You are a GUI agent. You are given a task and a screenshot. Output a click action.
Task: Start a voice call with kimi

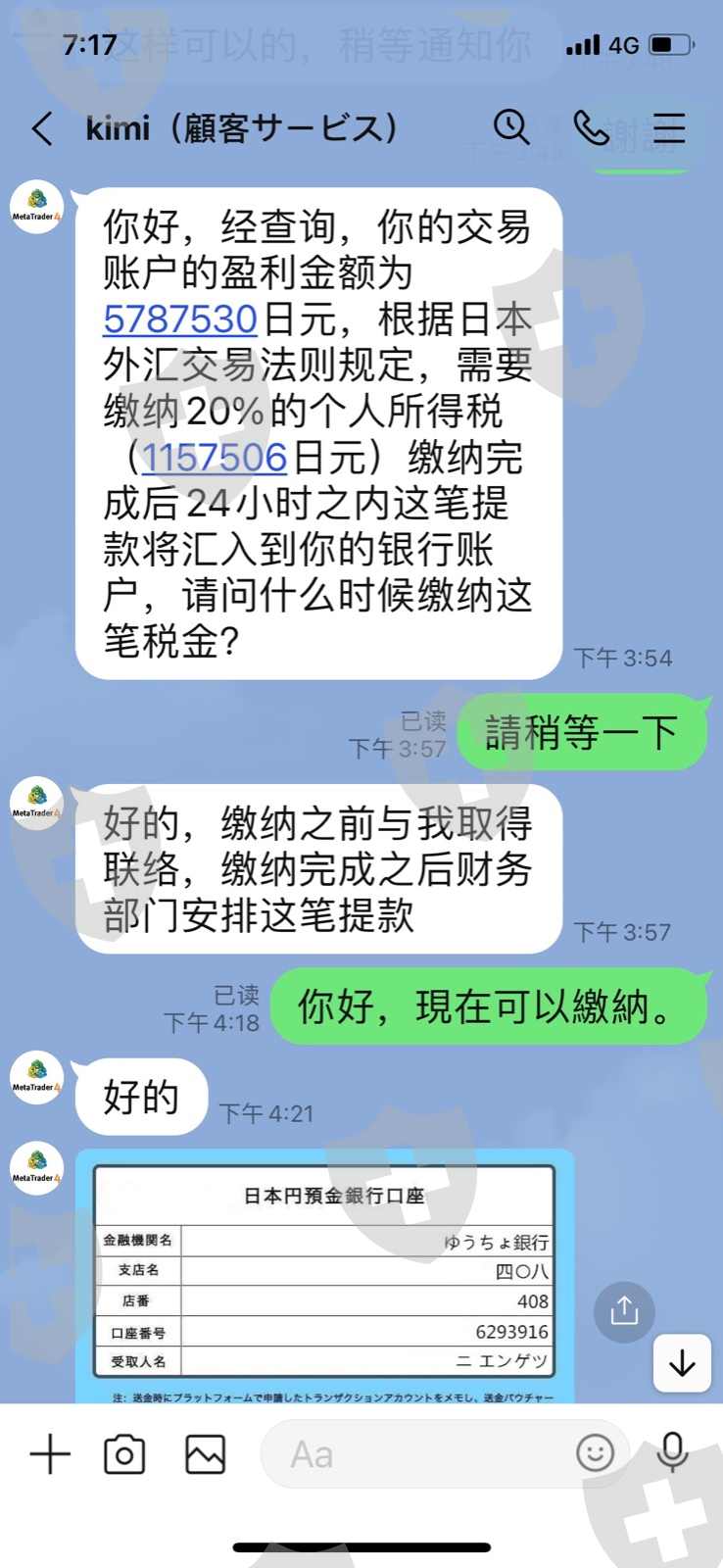click(591, 127)
